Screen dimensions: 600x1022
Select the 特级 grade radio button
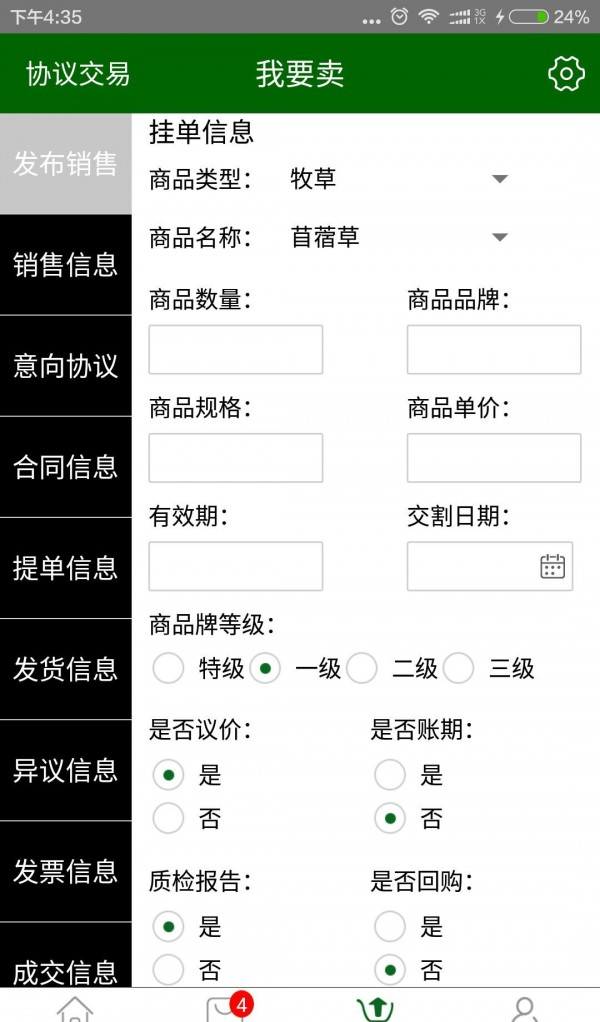(x=168, y=669)
